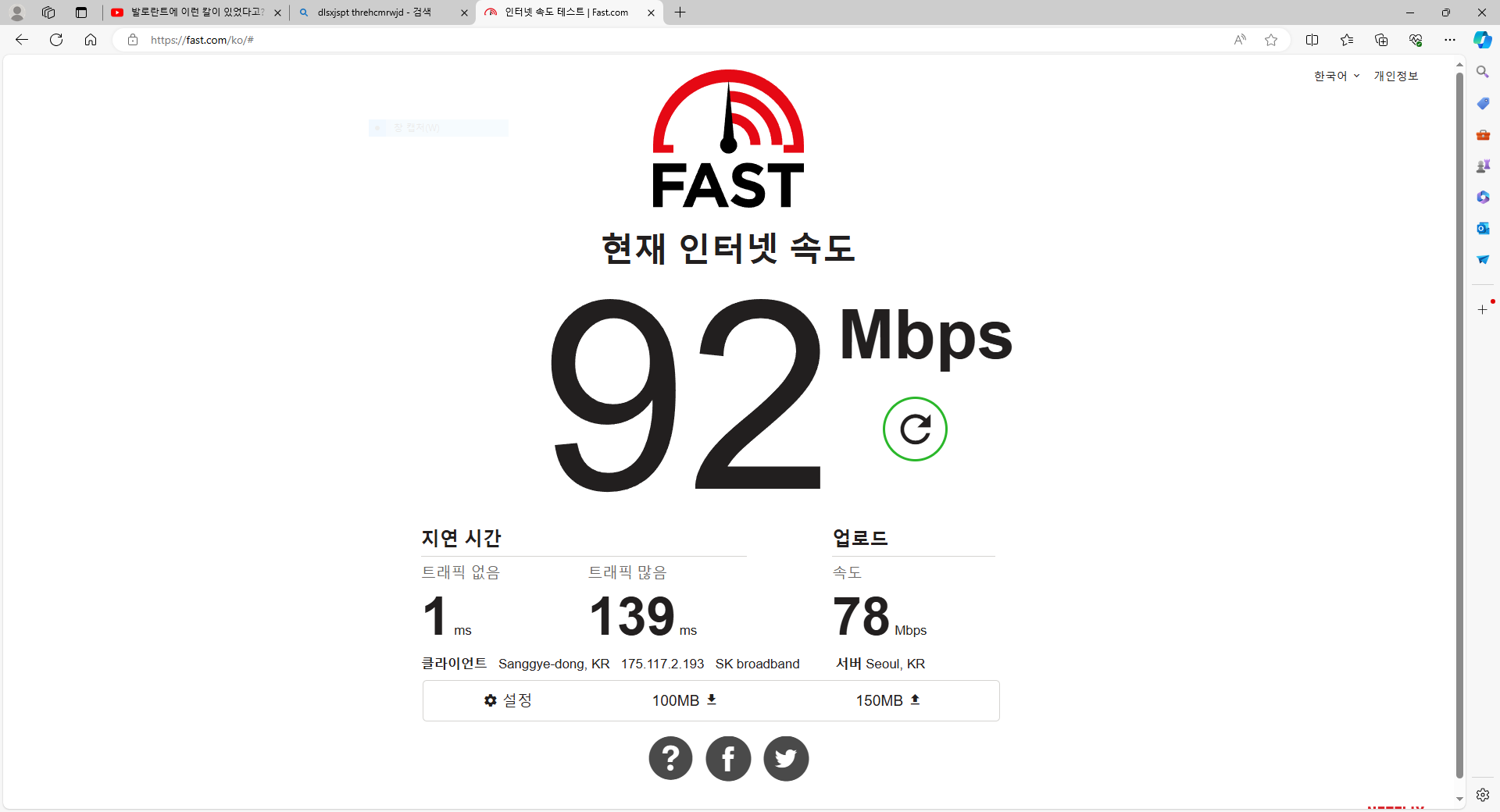Image resolution: width=1500 pixels, height=812 pixels.
Task: Open the browser settings and more menu
Action: [1450, 40]
